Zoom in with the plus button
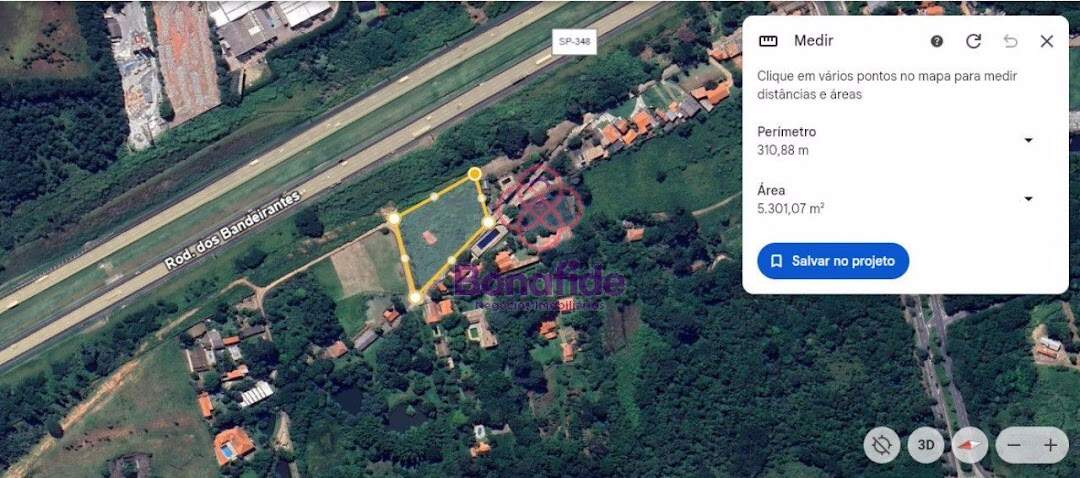 tap(1051, 445)
